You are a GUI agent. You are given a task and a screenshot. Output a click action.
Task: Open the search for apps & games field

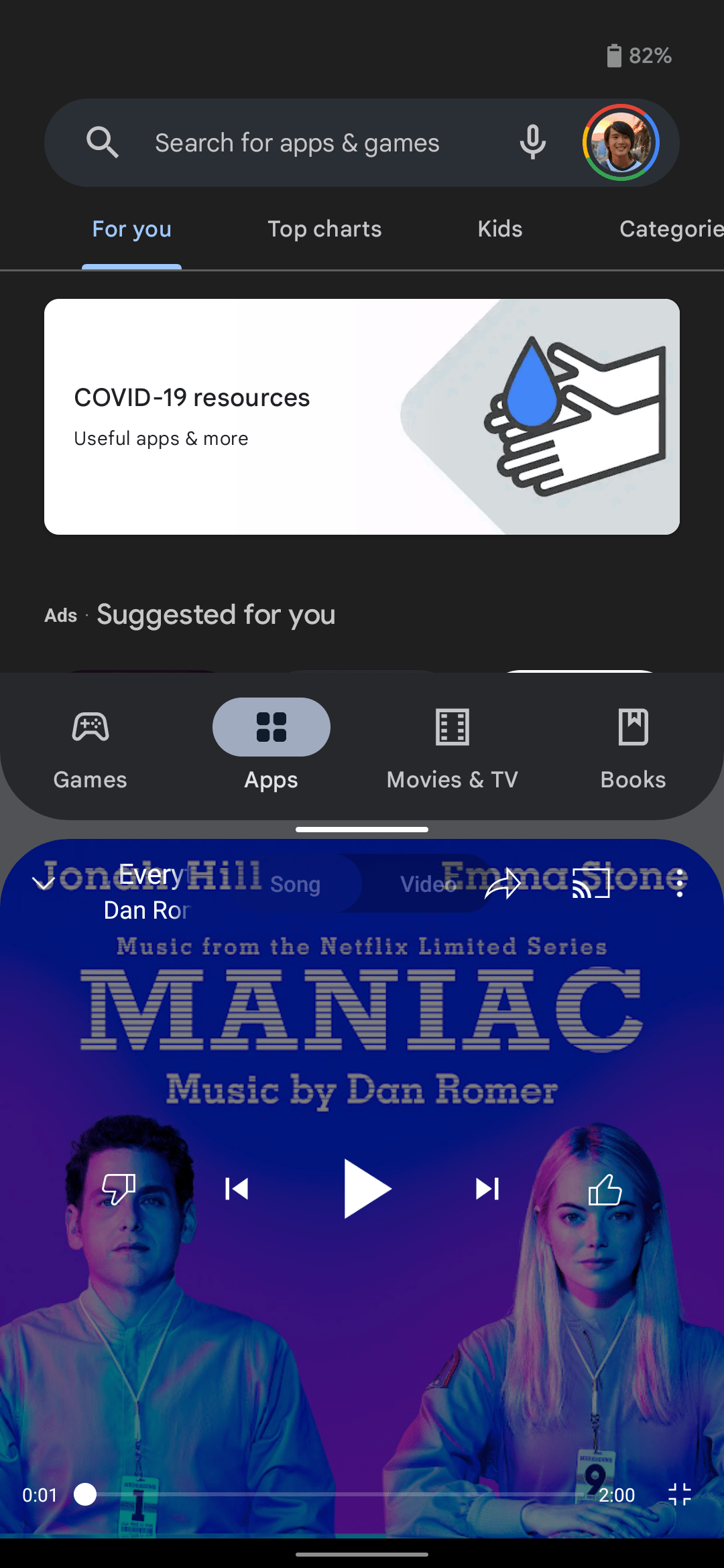(296, 143)
